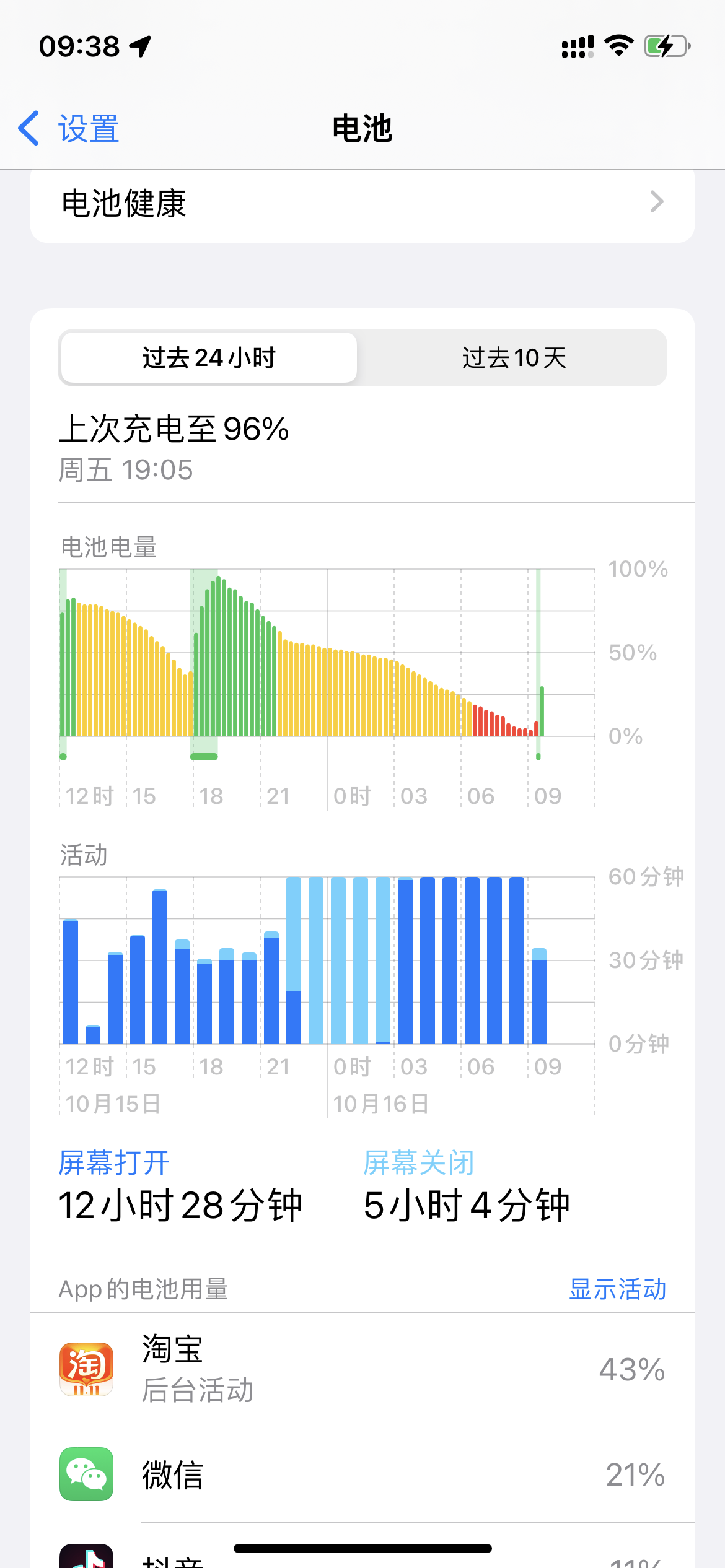This screenshot has height=1568, width=725.
Task: Select the 过去24小时 segment
Action: coord(209,358)
